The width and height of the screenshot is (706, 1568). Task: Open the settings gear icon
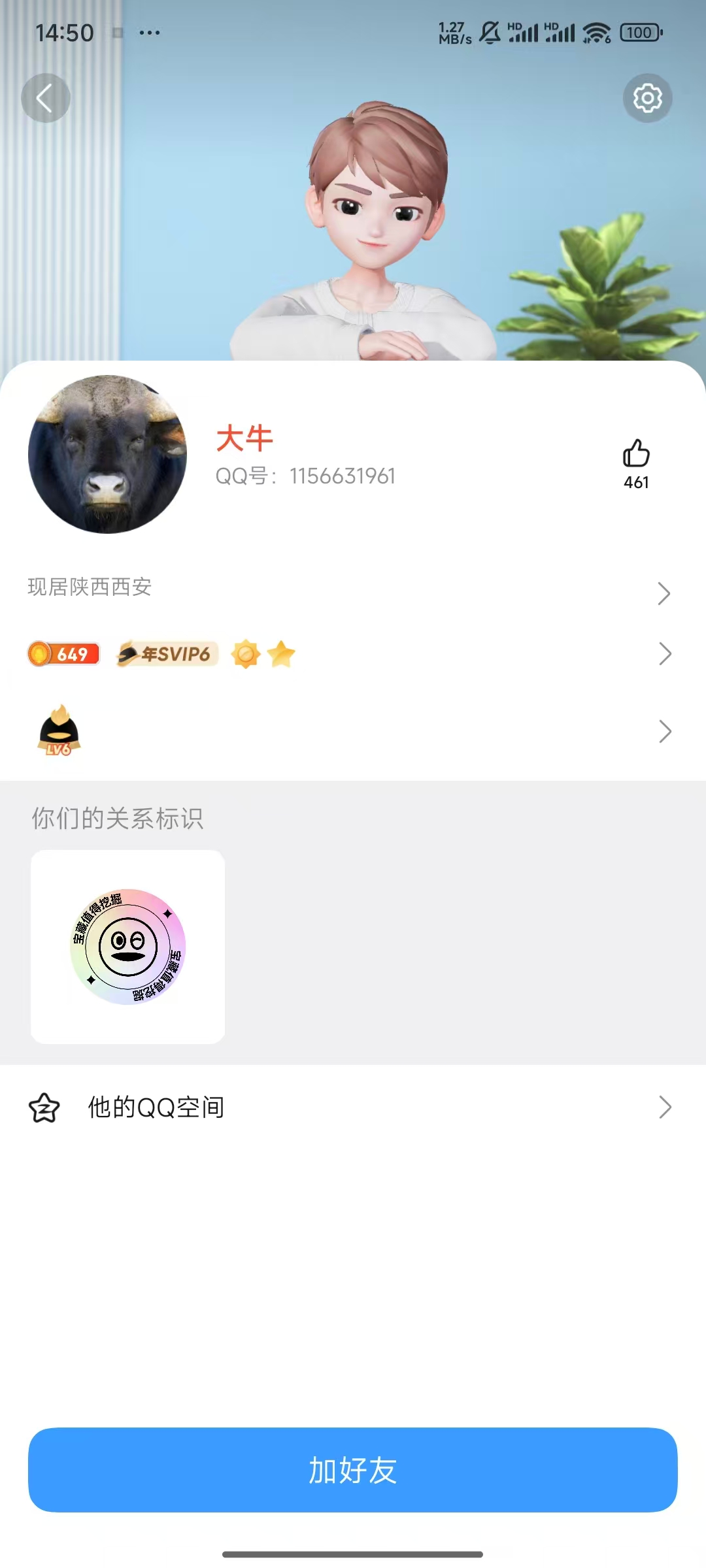(647, 98)
